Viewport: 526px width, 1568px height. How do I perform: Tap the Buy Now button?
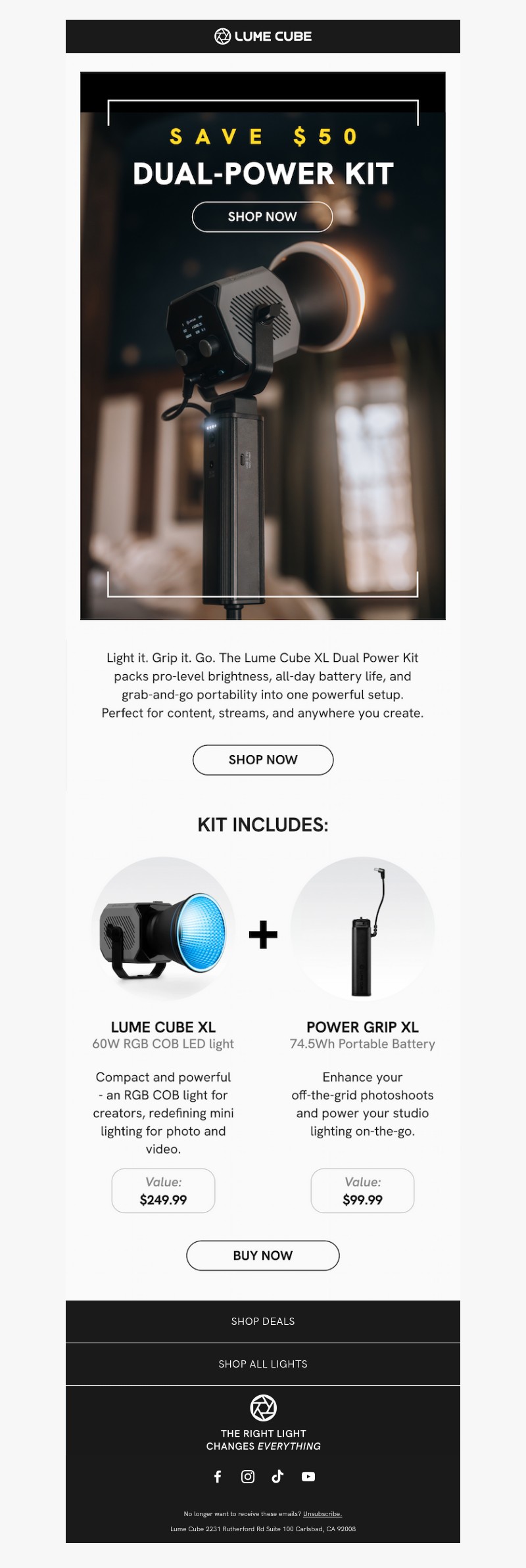pos(263,1255)
